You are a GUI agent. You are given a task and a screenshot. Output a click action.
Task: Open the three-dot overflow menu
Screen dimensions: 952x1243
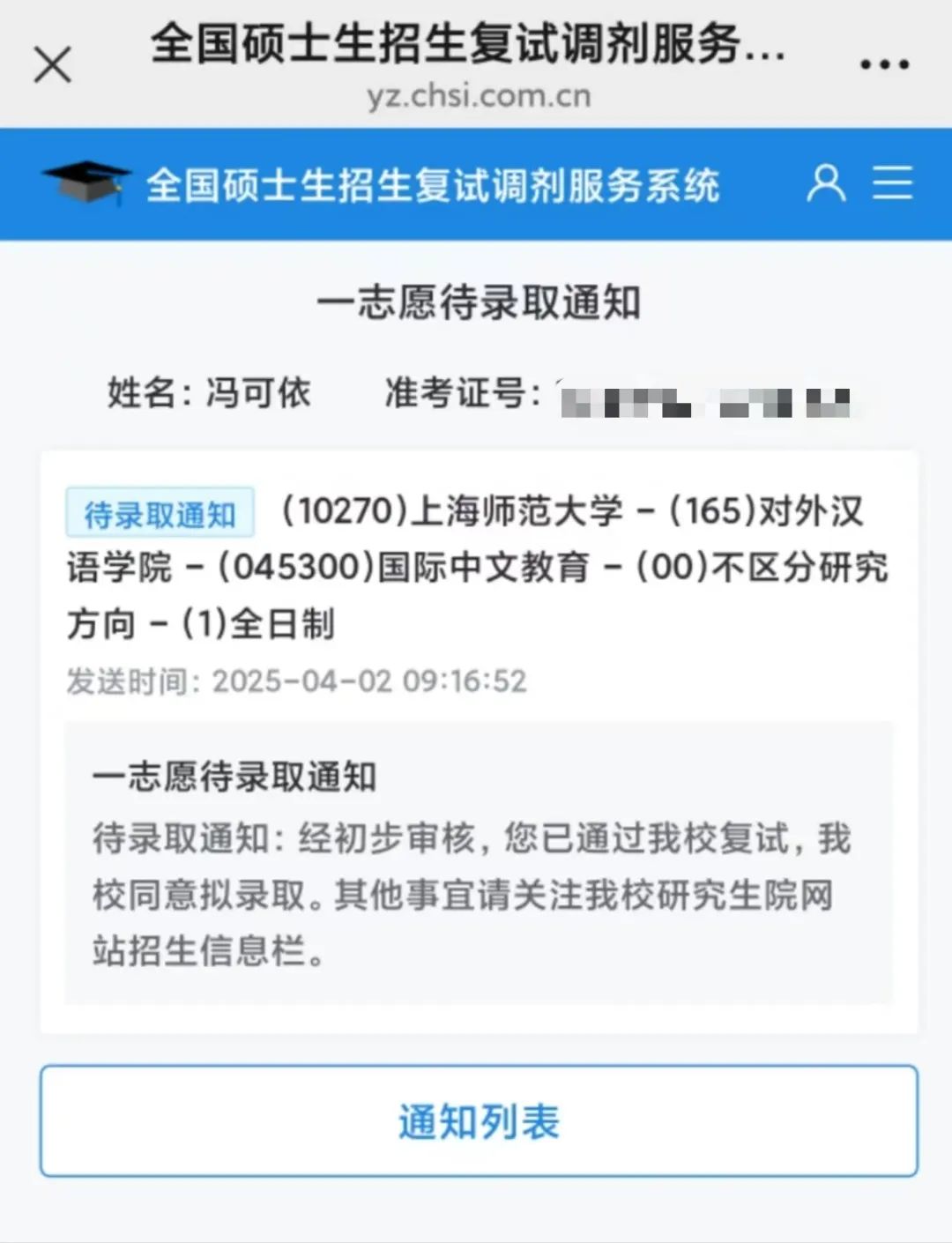tap(884, 64)
